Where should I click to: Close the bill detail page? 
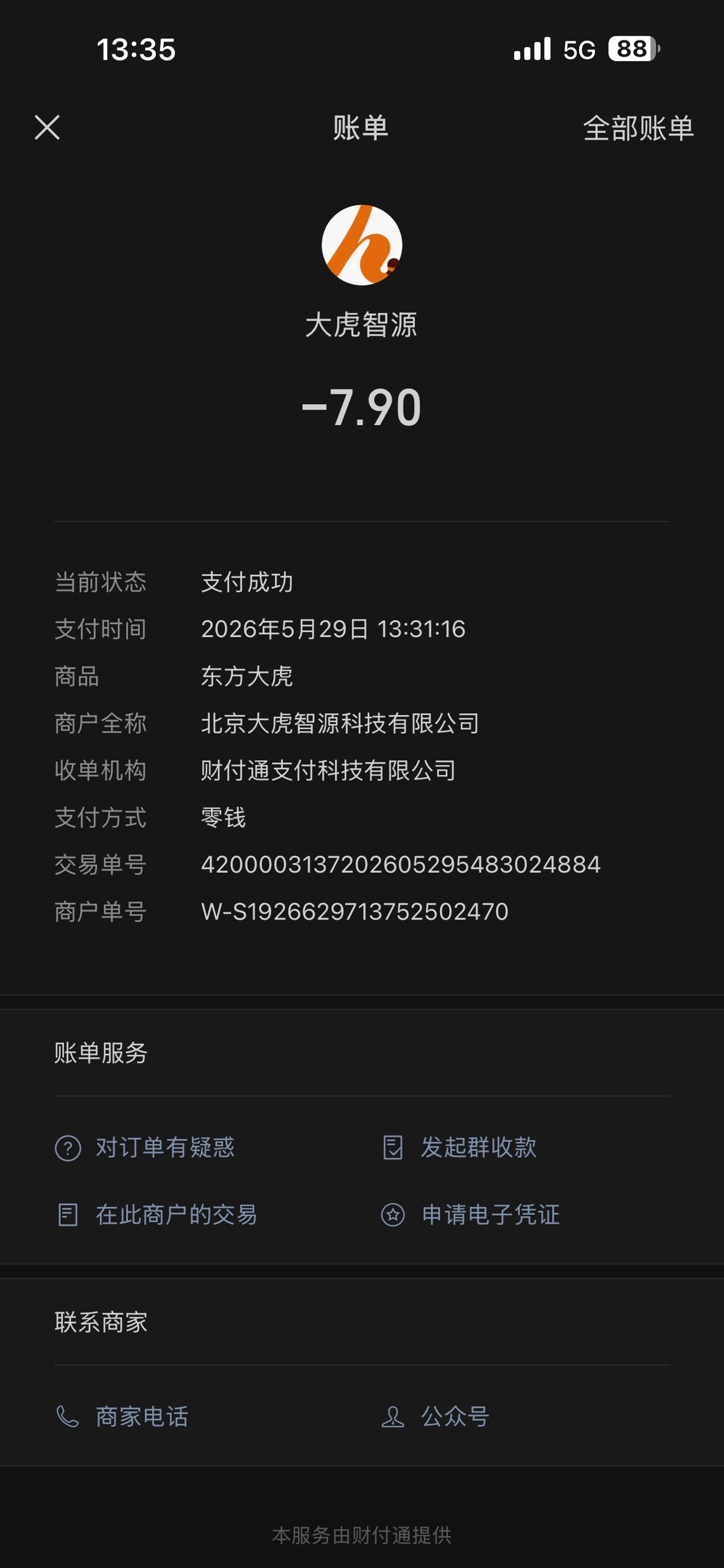click(47, 128)
